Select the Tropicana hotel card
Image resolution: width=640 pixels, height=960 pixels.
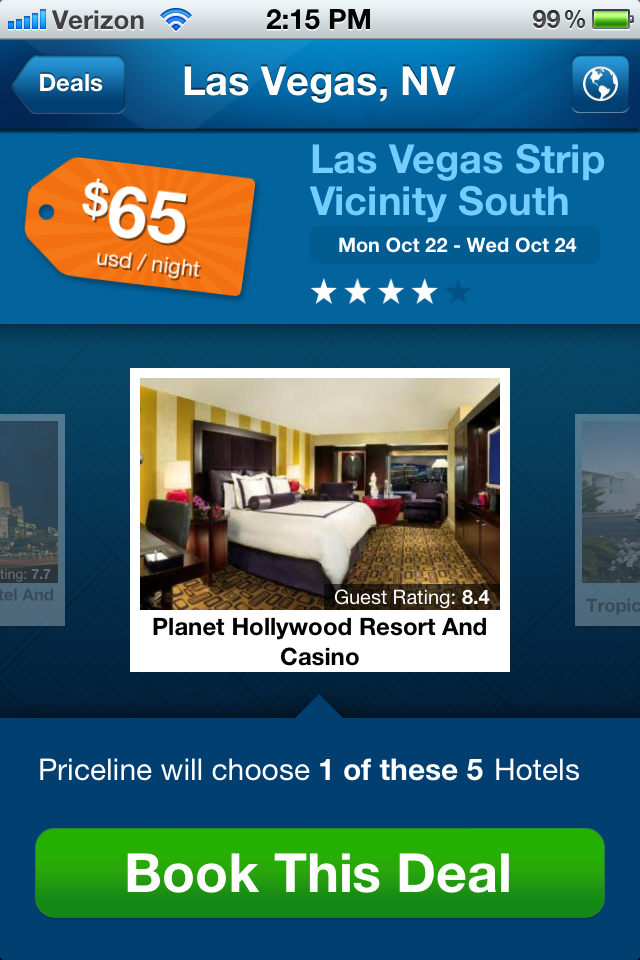click(610, 520)
